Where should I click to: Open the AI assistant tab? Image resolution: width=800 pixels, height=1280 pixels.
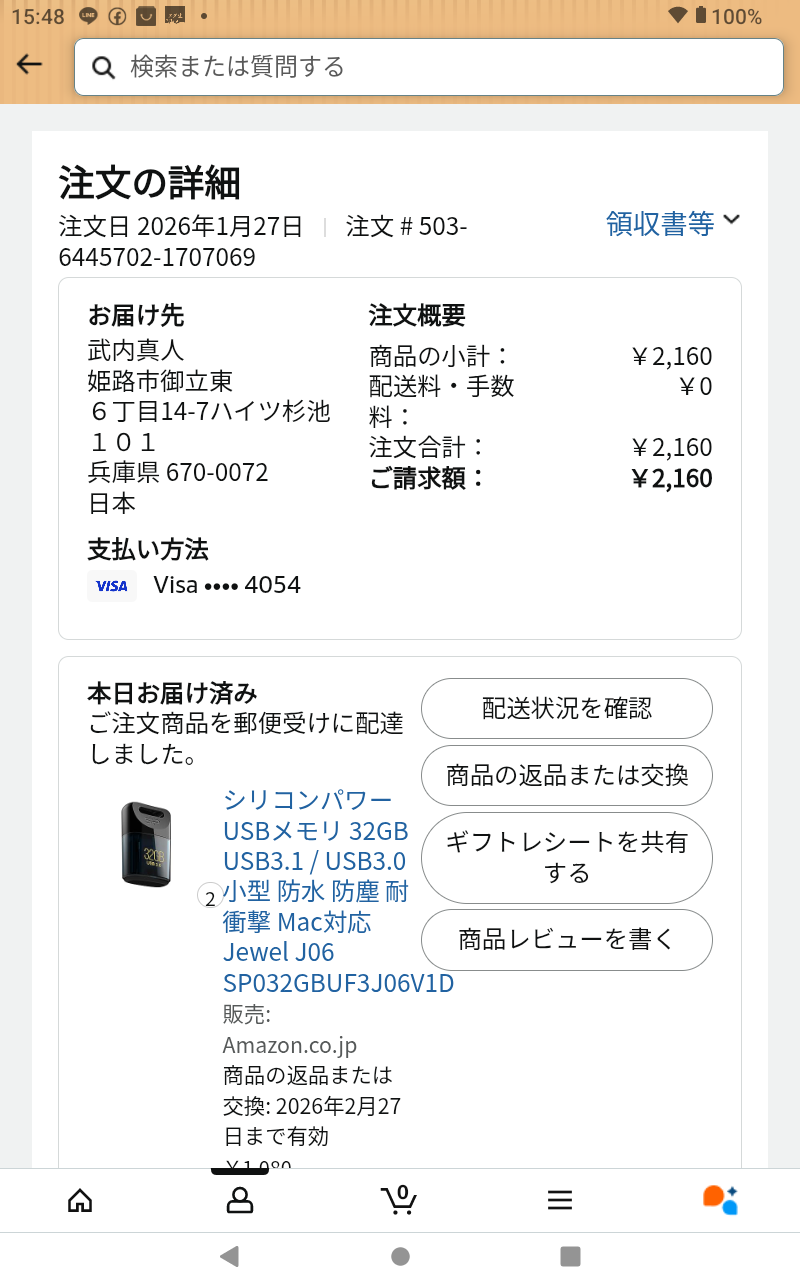[x=720, y=1200]
